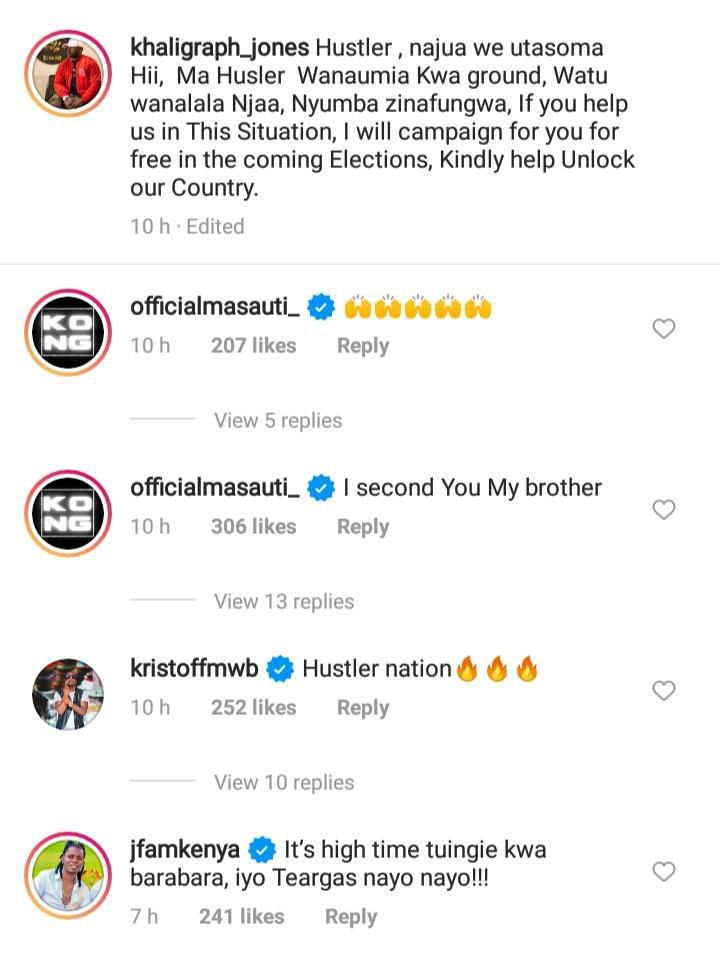
Task: Reply to jfamkenya's comment
Action: [x=350, y=917]
